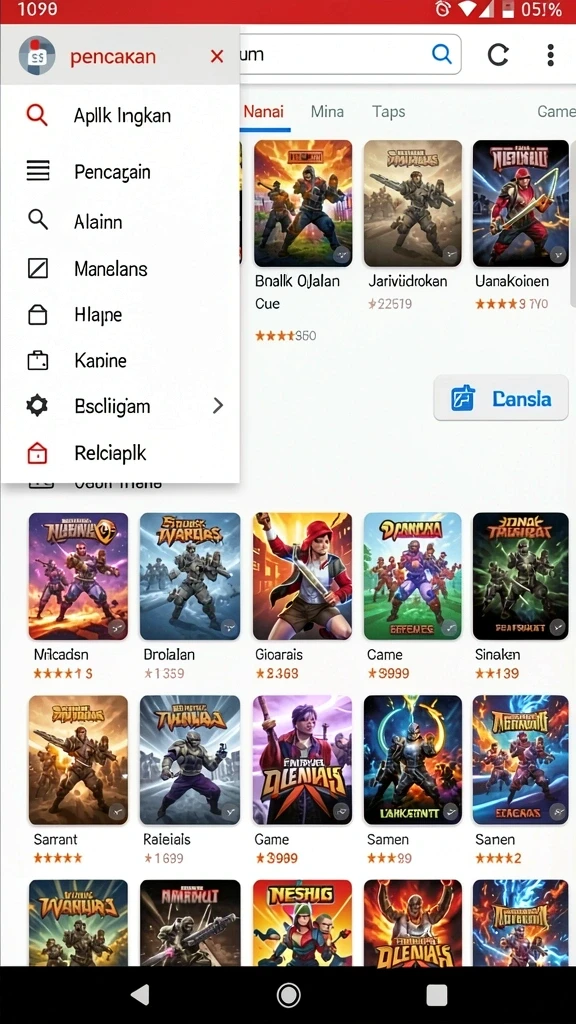The image size is (576, 1024).
Task: Switch to the Mina tab
Action: 327,112
